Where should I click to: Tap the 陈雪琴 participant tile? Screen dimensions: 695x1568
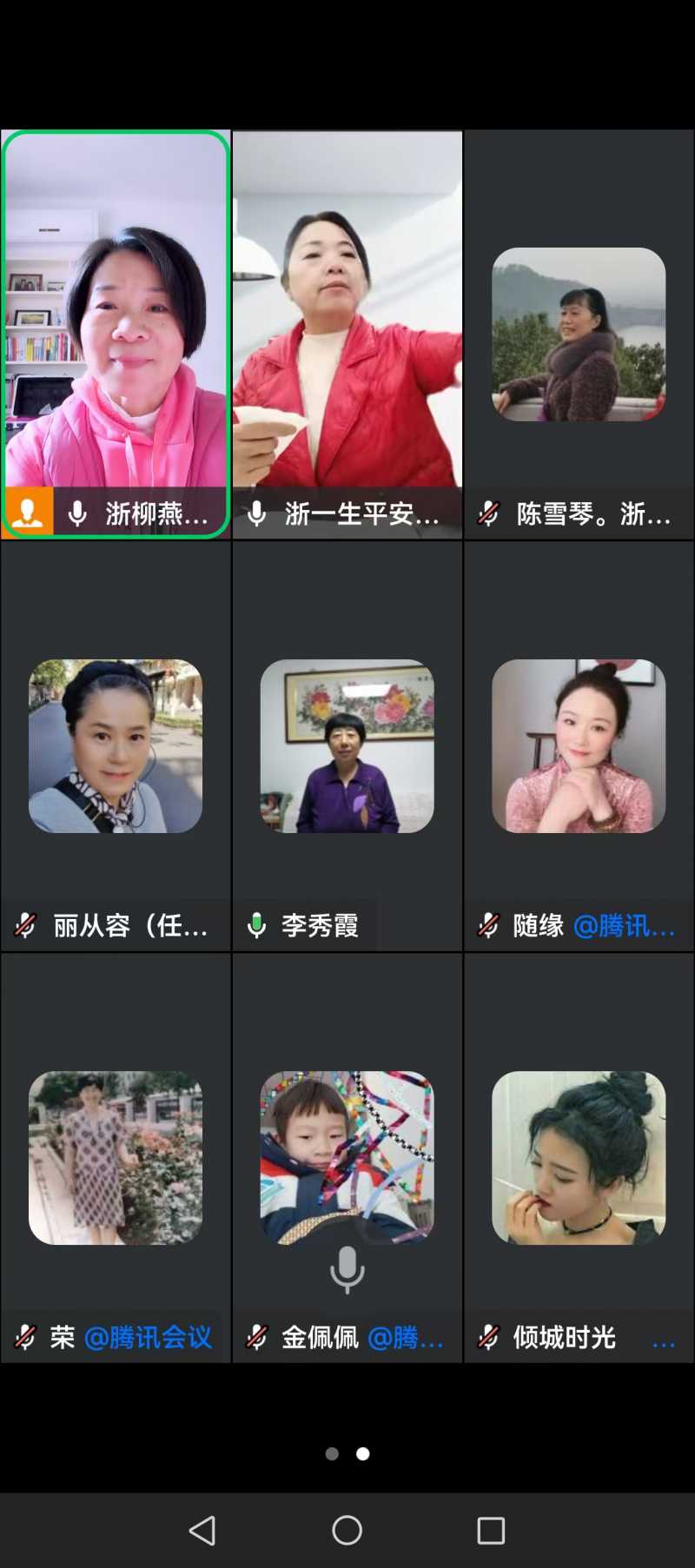(579, 334)
